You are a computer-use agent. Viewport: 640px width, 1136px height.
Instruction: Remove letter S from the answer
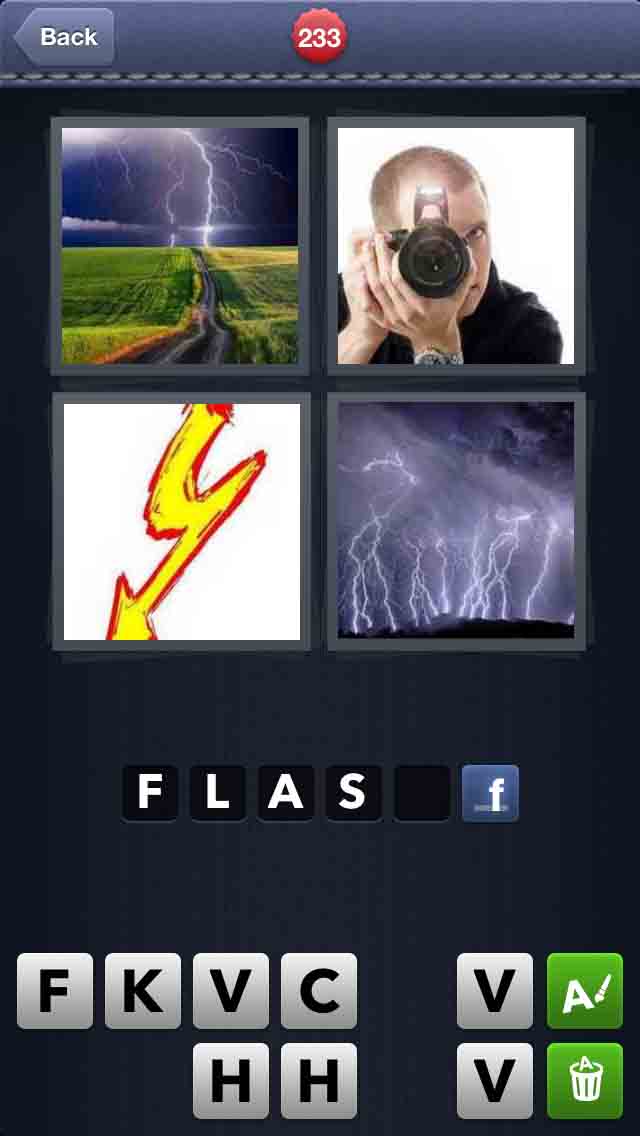[x=352, y=793]
